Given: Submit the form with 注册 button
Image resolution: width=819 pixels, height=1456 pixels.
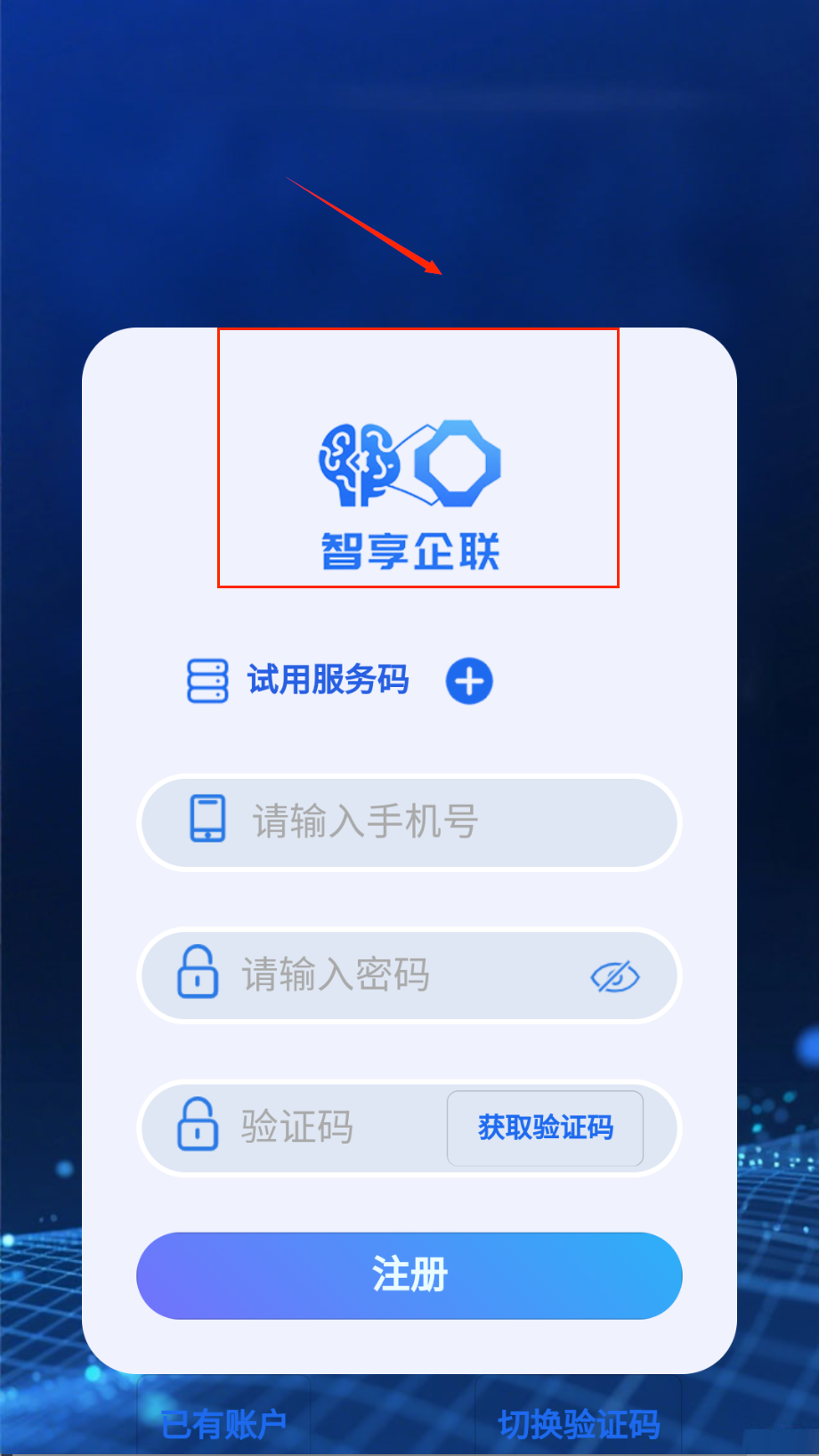Looking at the screenshot, I should point(409,1275).
